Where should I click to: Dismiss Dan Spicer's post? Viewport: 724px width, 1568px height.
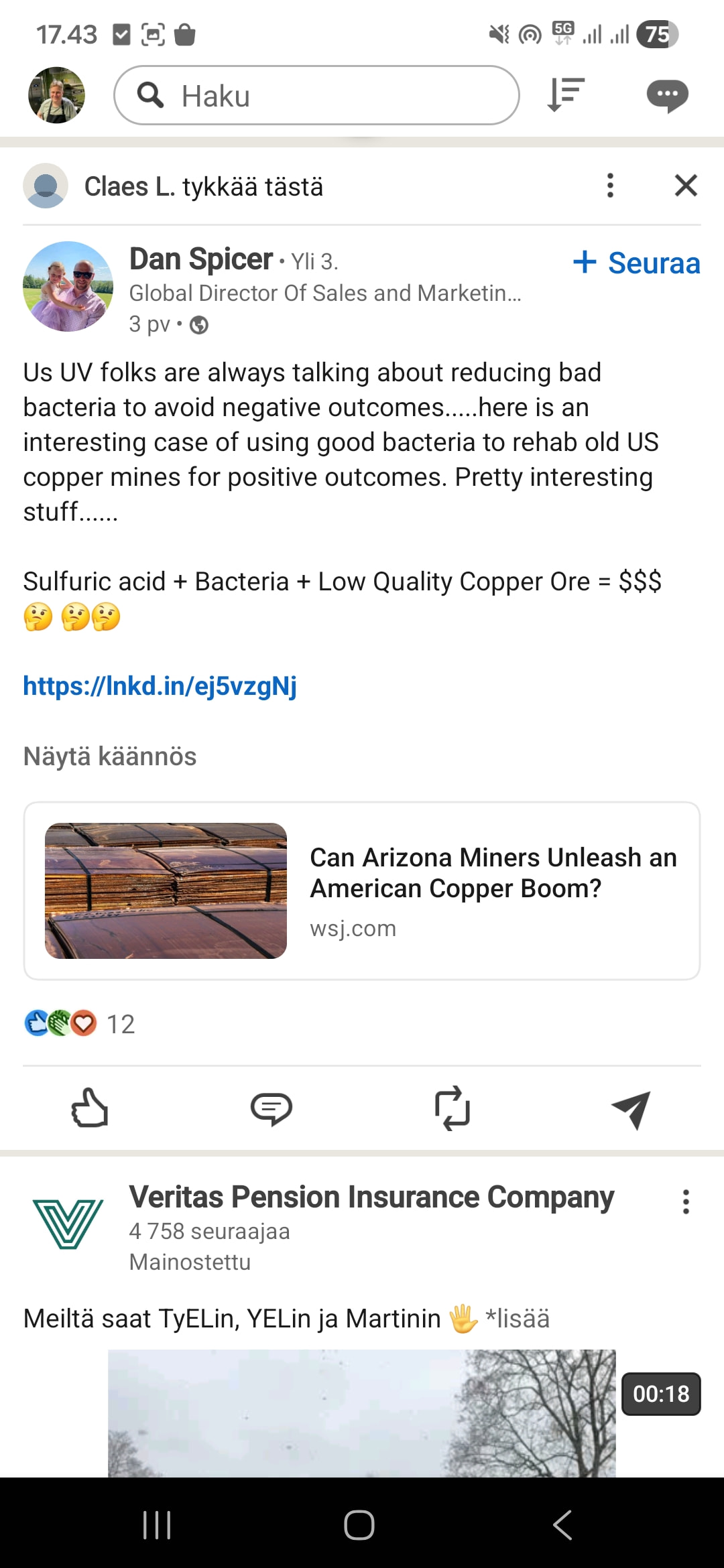pyautogui.click(x=686, y=186)
